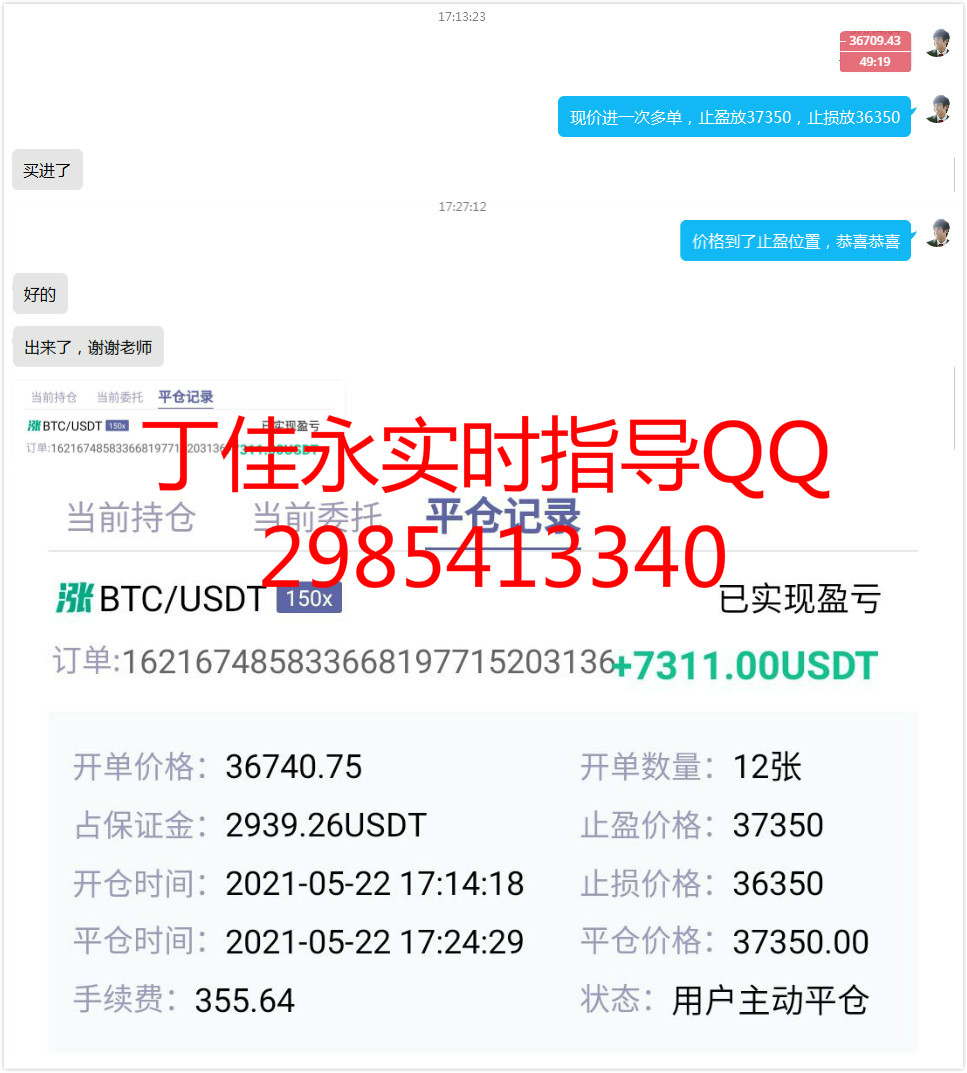This screenshot has height=1073, width=967.
Task: Click the 17:27:12 timestamp
Action: coord(461,206)
